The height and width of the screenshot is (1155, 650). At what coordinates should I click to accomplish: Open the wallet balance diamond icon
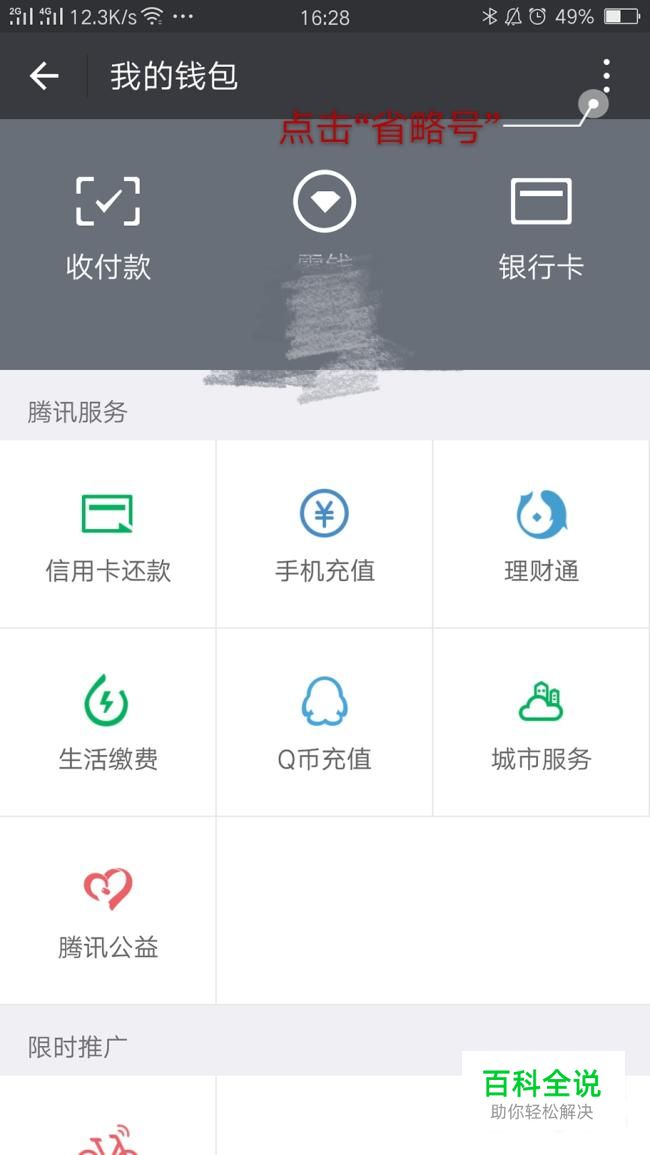(x=324, y=201)
